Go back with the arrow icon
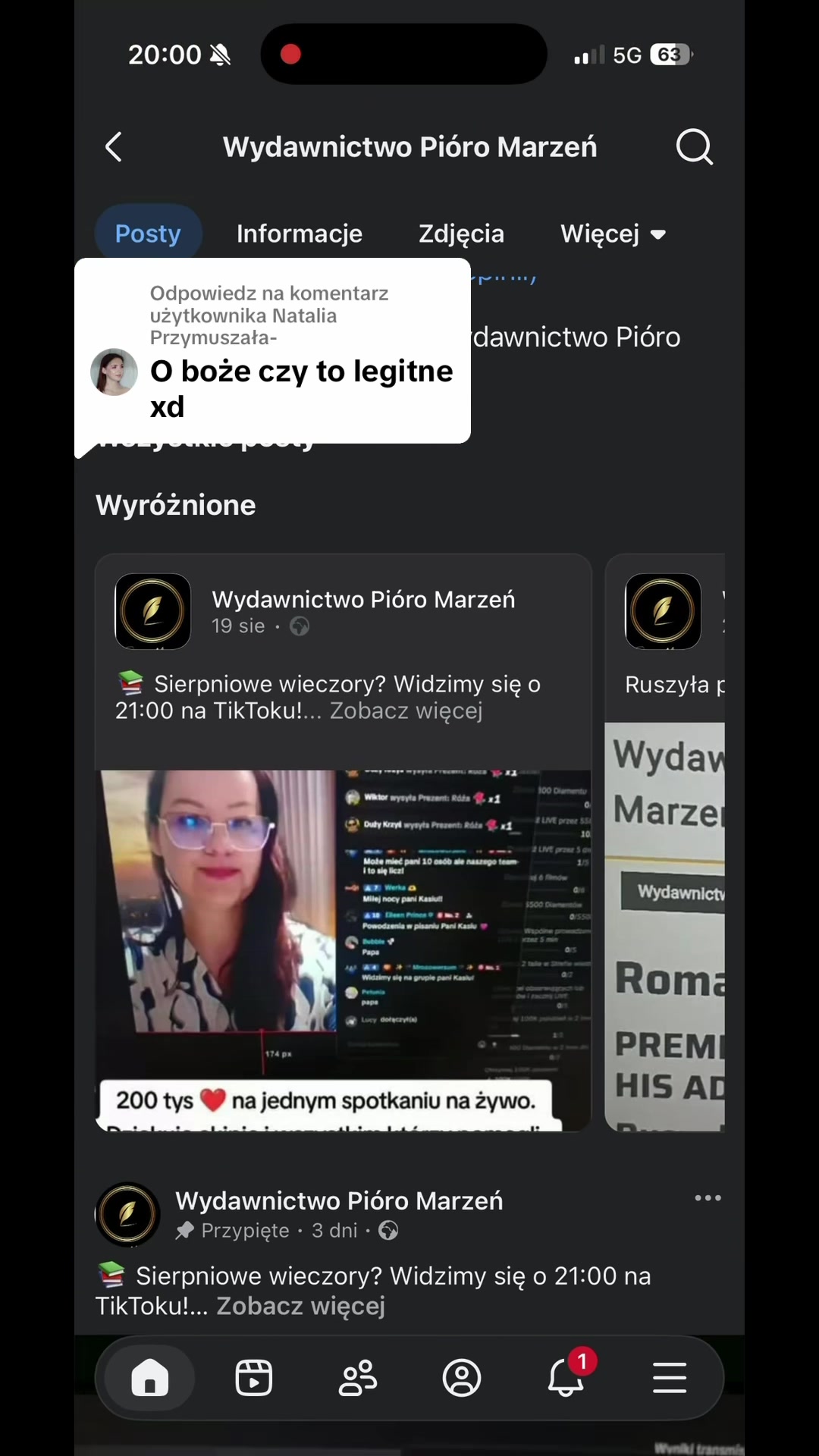The image size is (819, 1456). (x=114, y=147)
